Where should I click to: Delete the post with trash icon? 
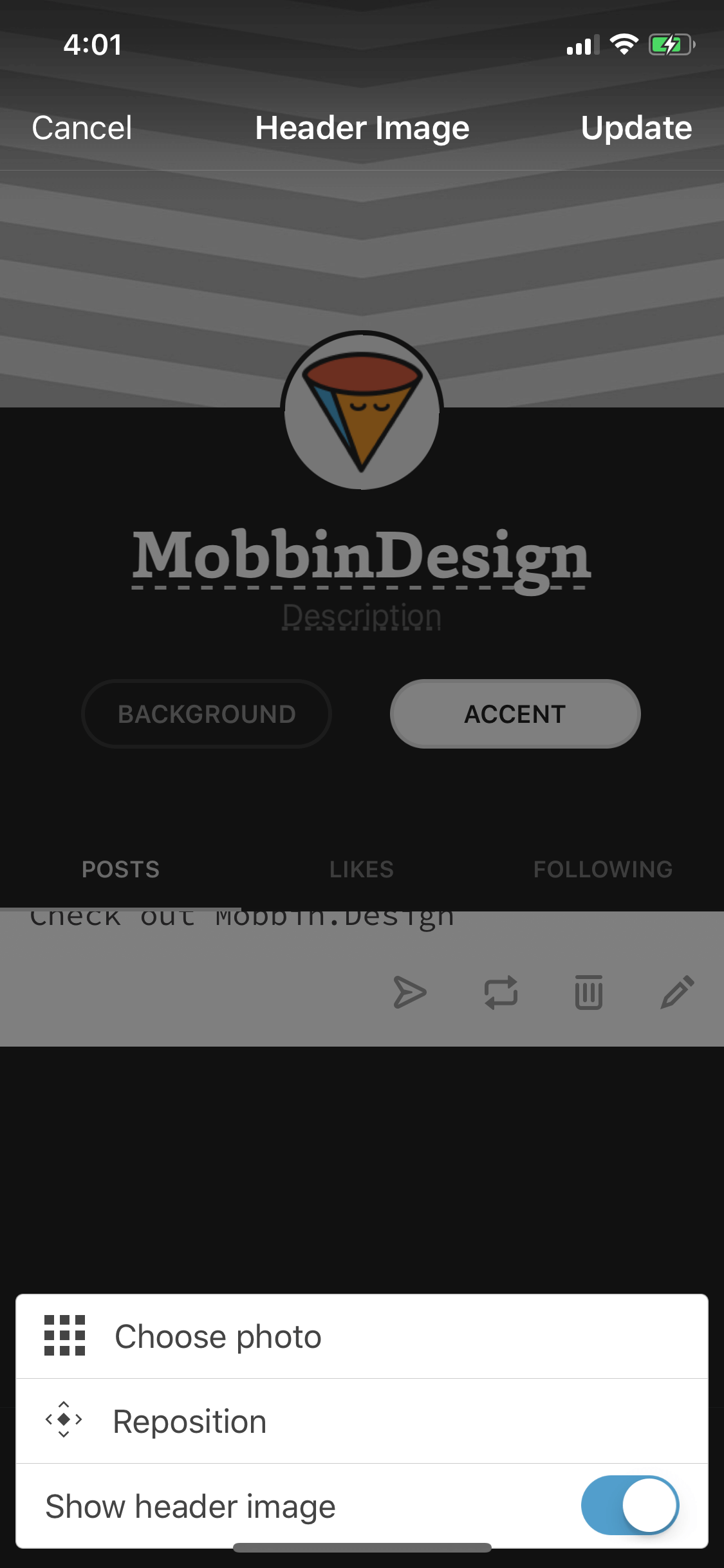click(588, 992)
